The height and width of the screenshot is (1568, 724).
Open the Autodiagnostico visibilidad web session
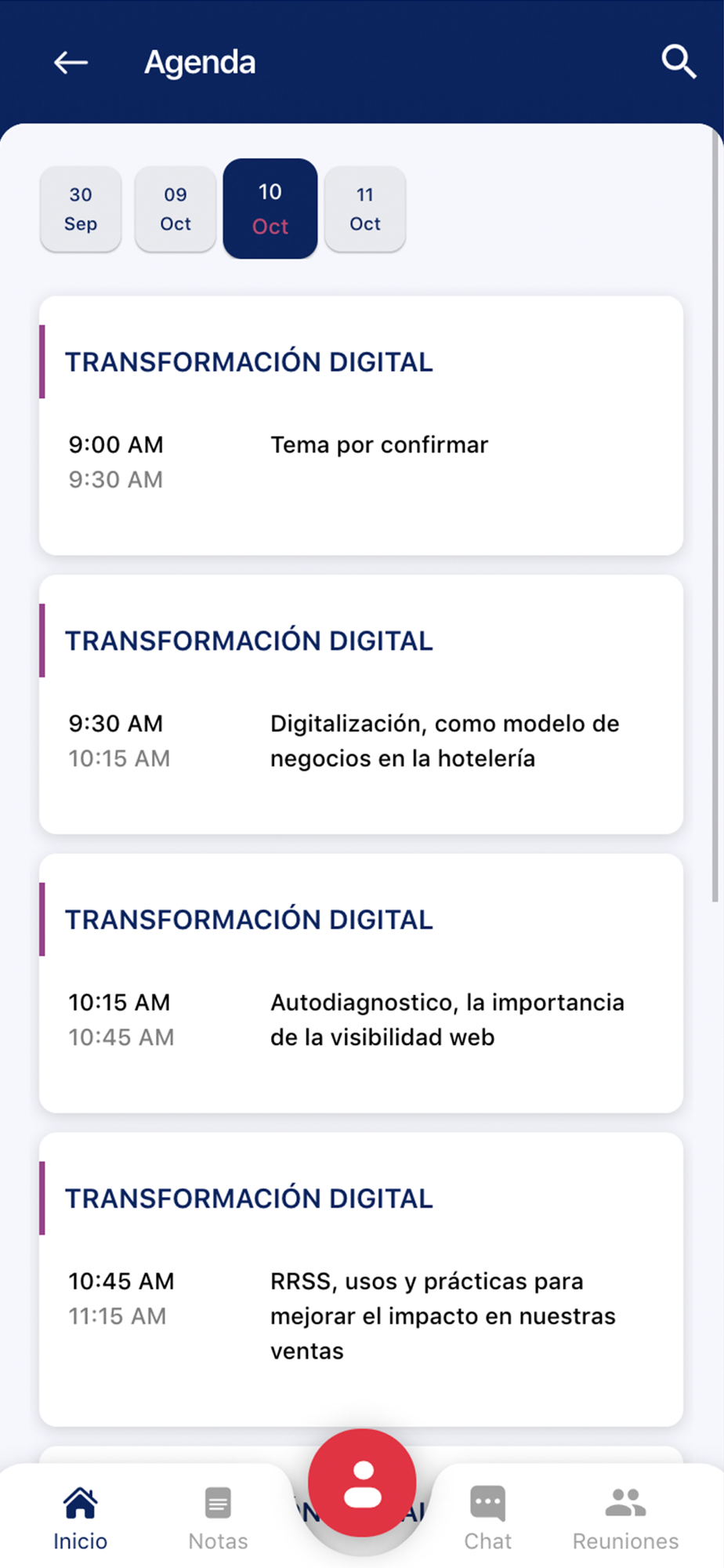pyautogui.click(x=361, y=983)
